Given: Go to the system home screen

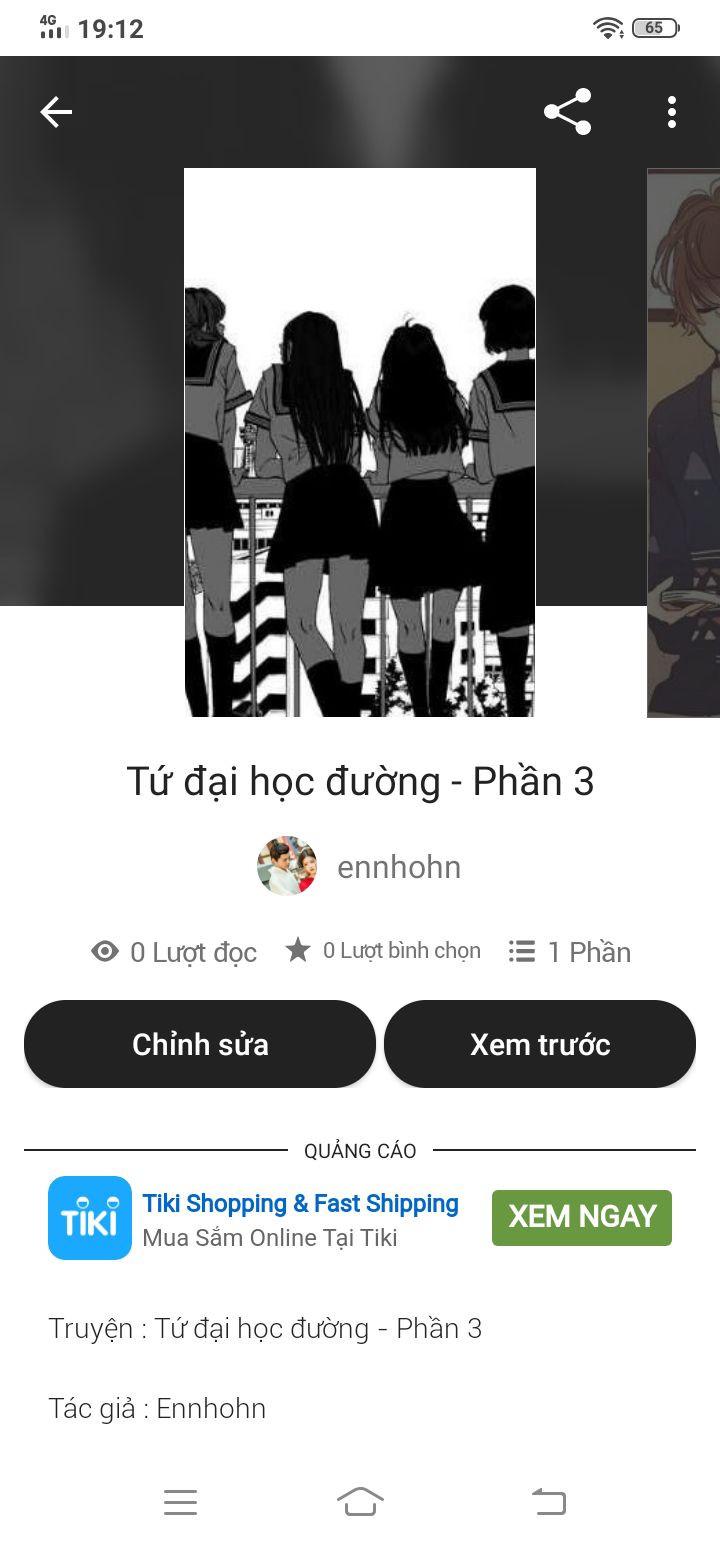Looking at the screenshot, I should (x=360, y=1502).
